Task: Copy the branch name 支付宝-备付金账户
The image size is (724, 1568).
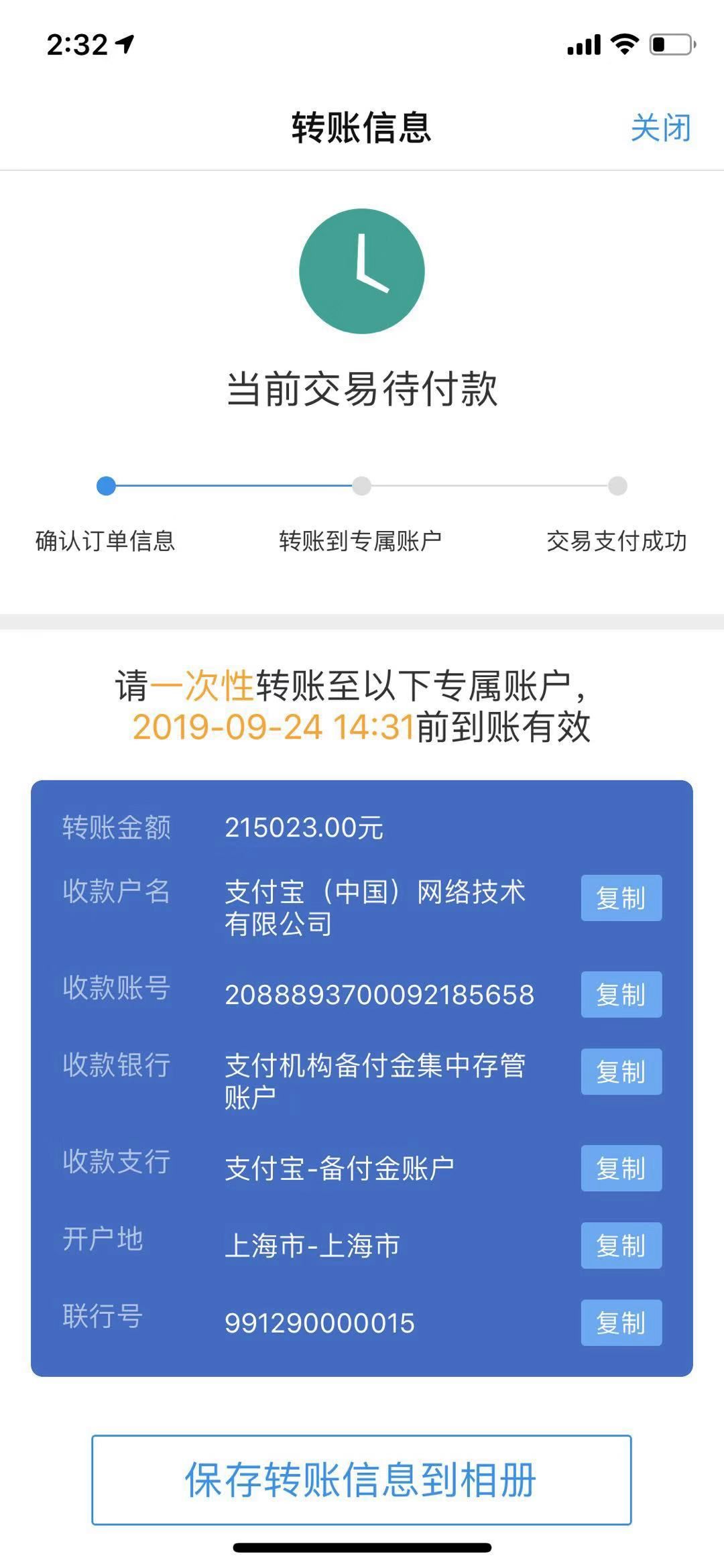Action: point(621,1168)
